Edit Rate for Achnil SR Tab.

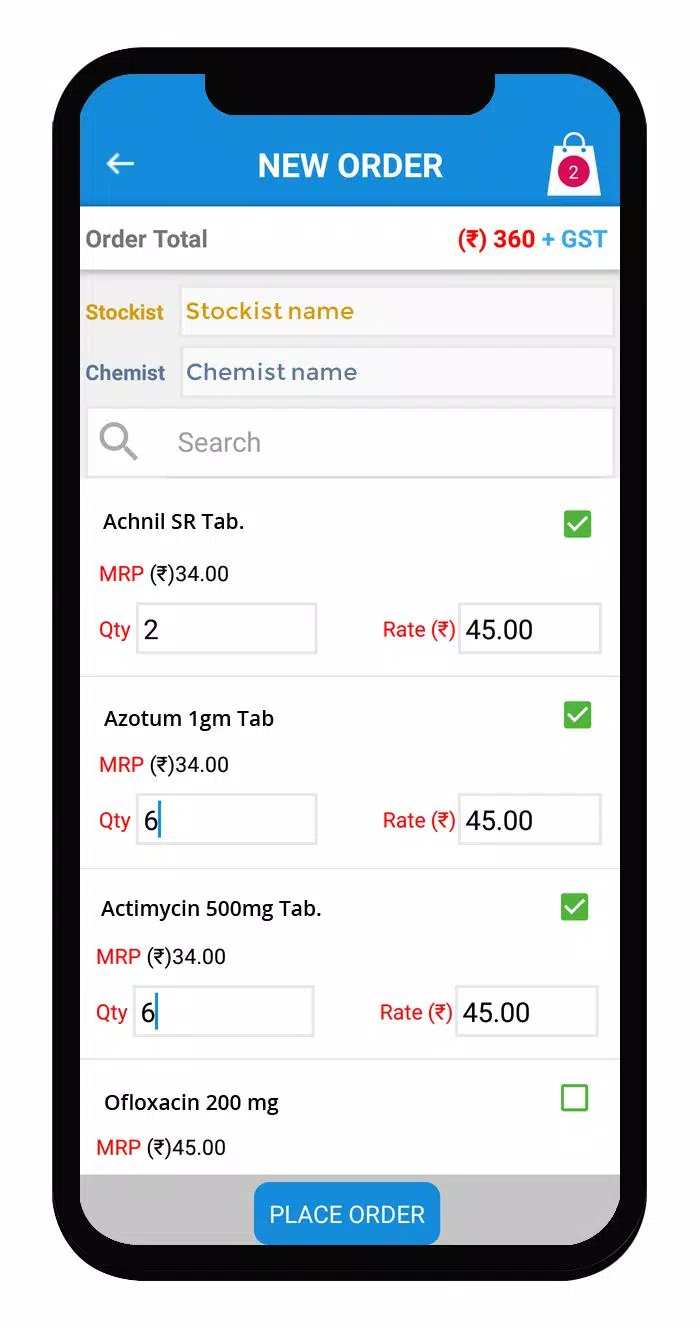click(529, 629)
